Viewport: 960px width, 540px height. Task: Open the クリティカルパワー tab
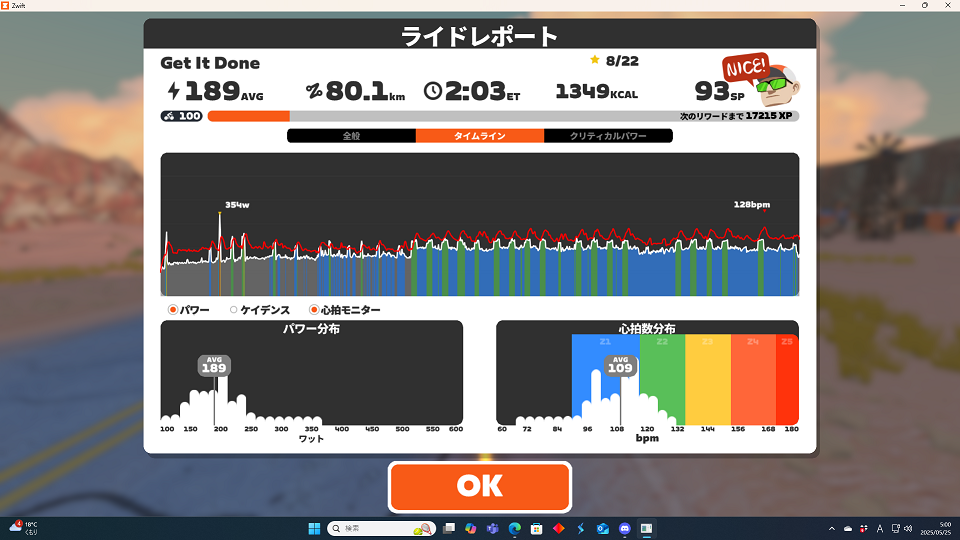(608, 136)
